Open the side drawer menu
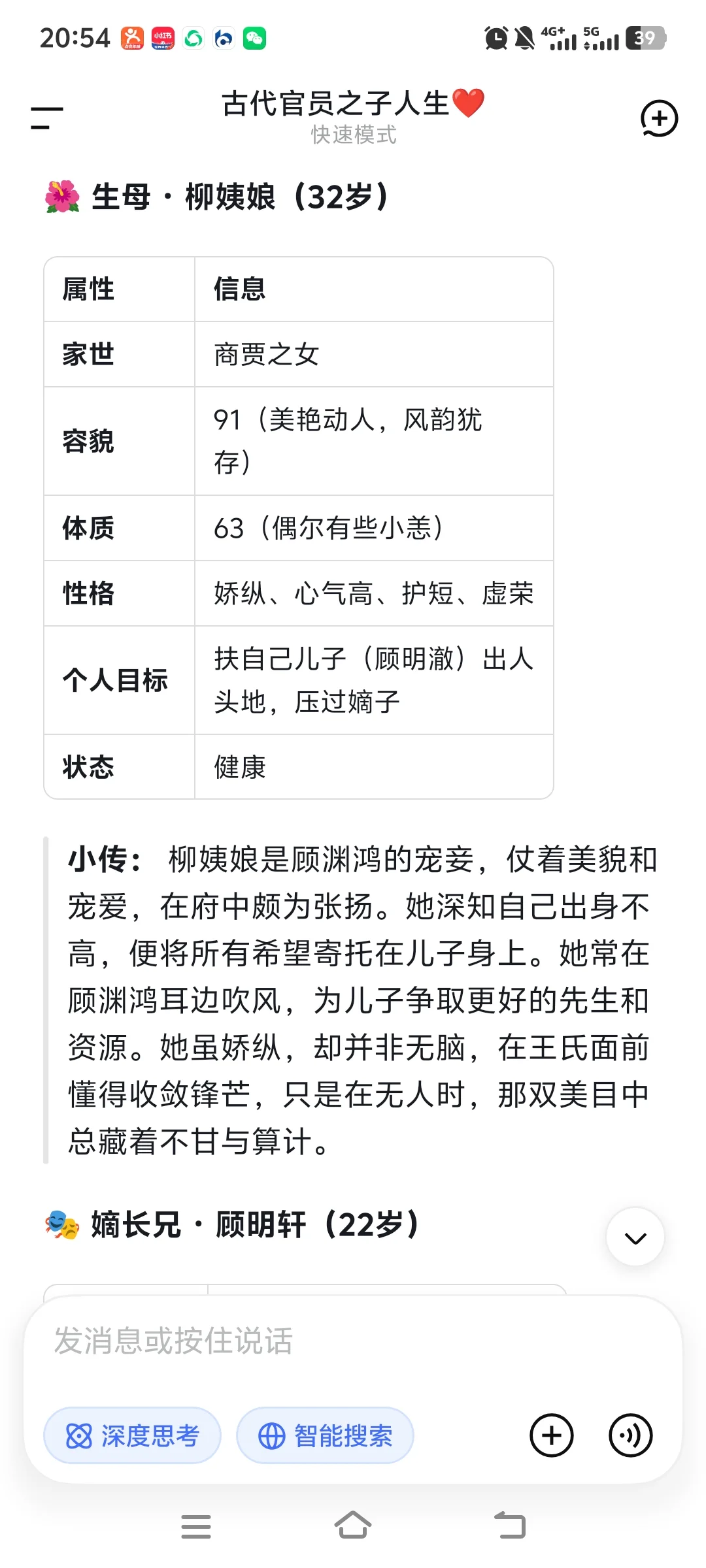706x1568 pixels. click(x=47, y=118)
